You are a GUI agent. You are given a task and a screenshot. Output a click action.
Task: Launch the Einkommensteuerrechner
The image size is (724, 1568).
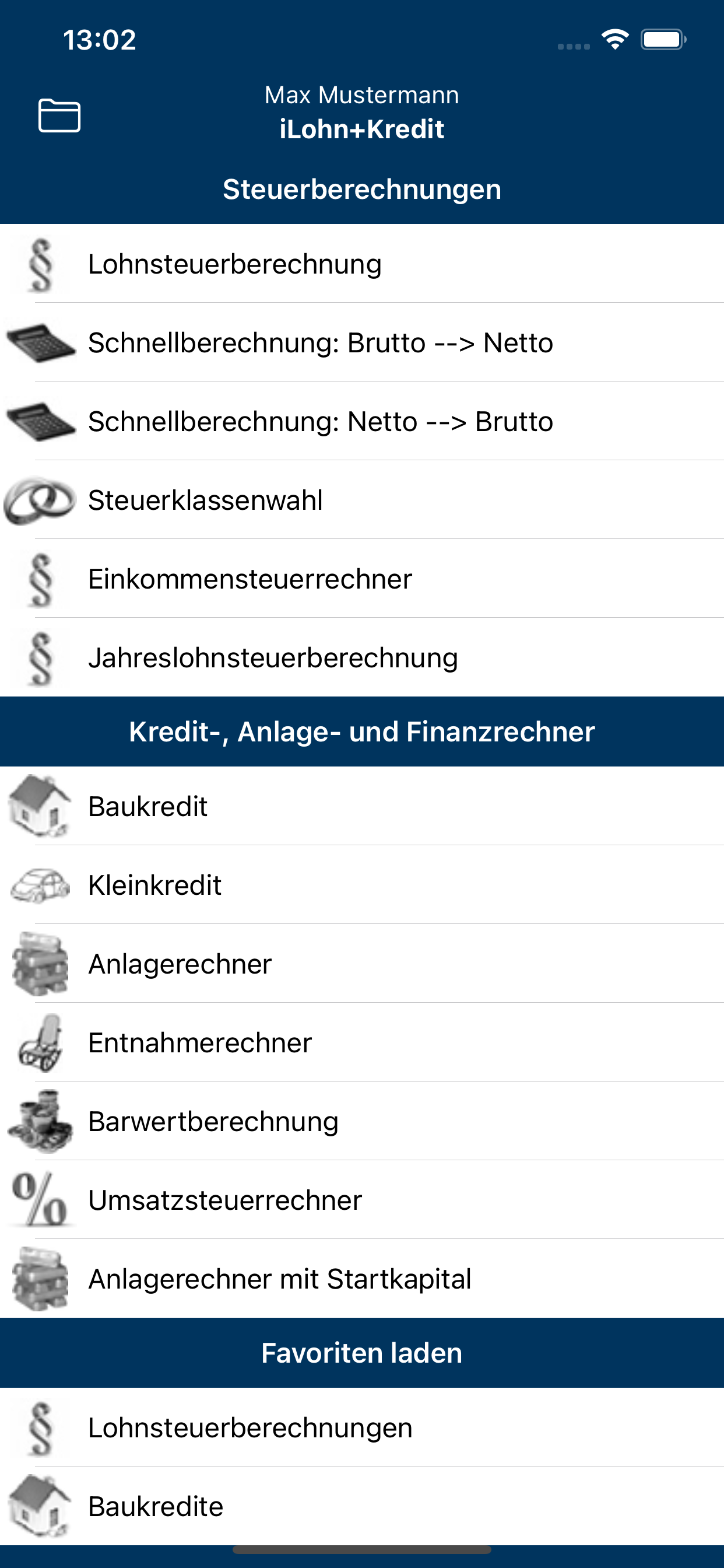pos(249,579)
